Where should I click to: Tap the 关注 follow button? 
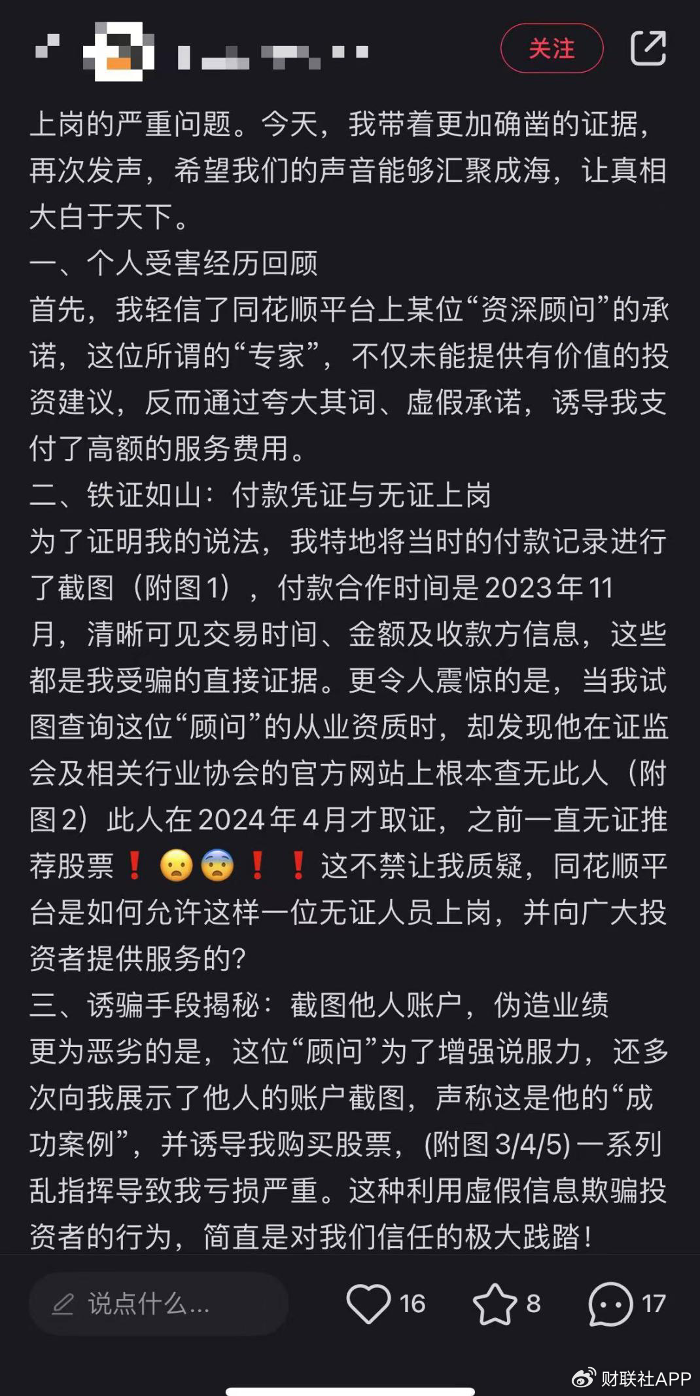click(552, 48)
